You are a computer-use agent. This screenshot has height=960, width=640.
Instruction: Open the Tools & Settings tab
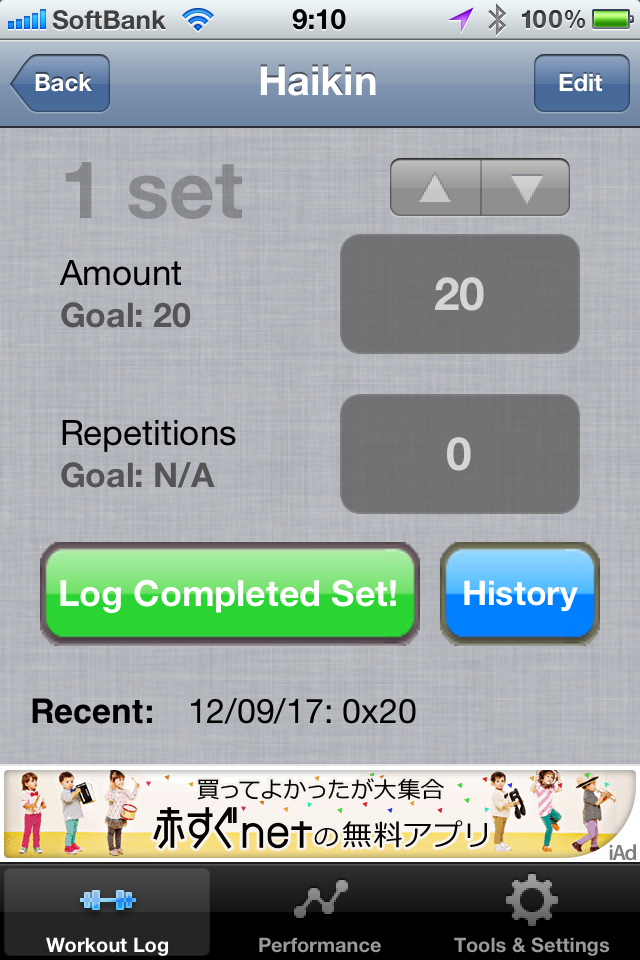[x=531, y=912]
